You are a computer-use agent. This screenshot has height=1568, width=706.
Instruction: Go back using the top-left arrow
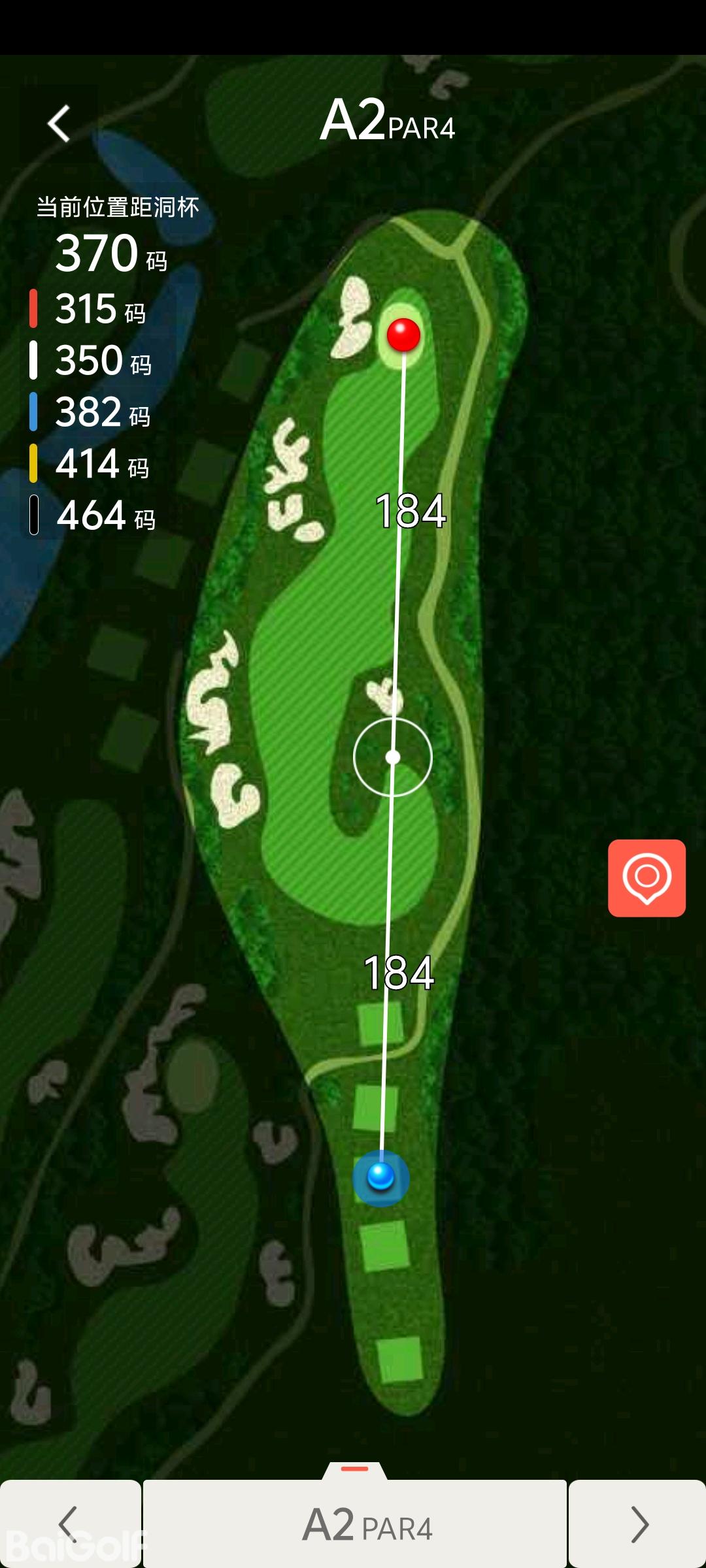59,123
